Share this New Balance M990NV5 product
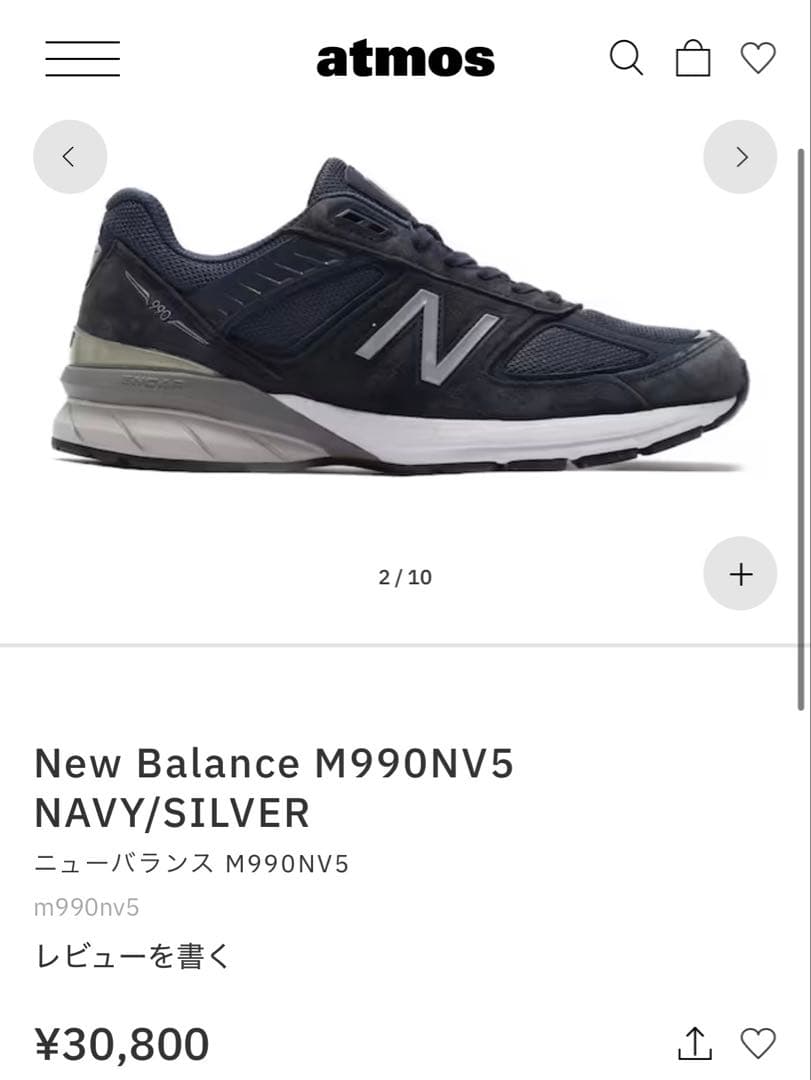Image resolution: width=811 pixels, height=1080 pixels. (x=694, y=1043)
